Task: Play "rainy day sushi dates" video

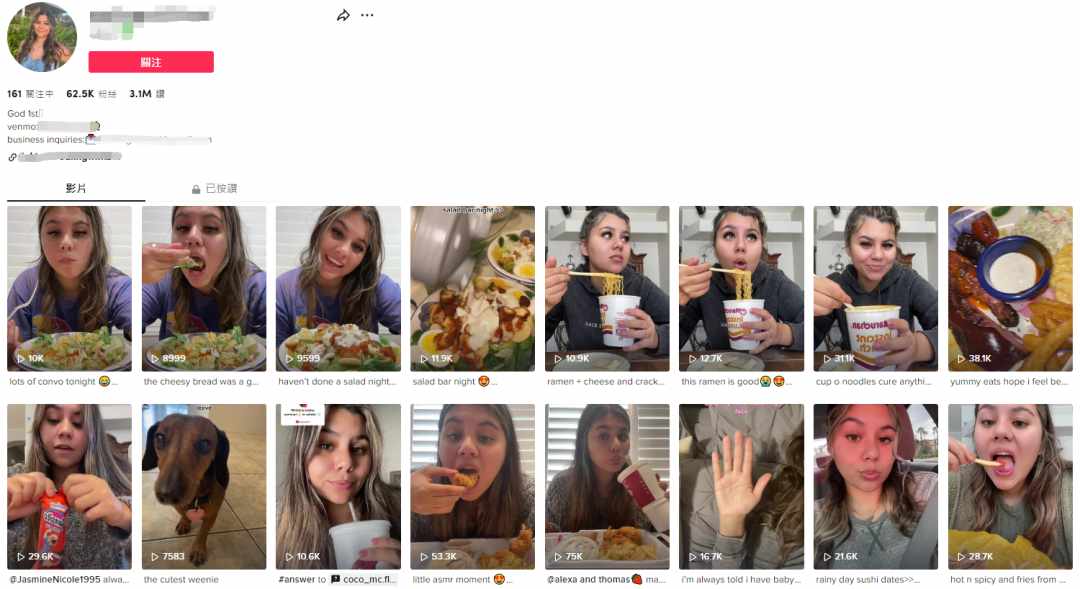Action: coord(875,486)
